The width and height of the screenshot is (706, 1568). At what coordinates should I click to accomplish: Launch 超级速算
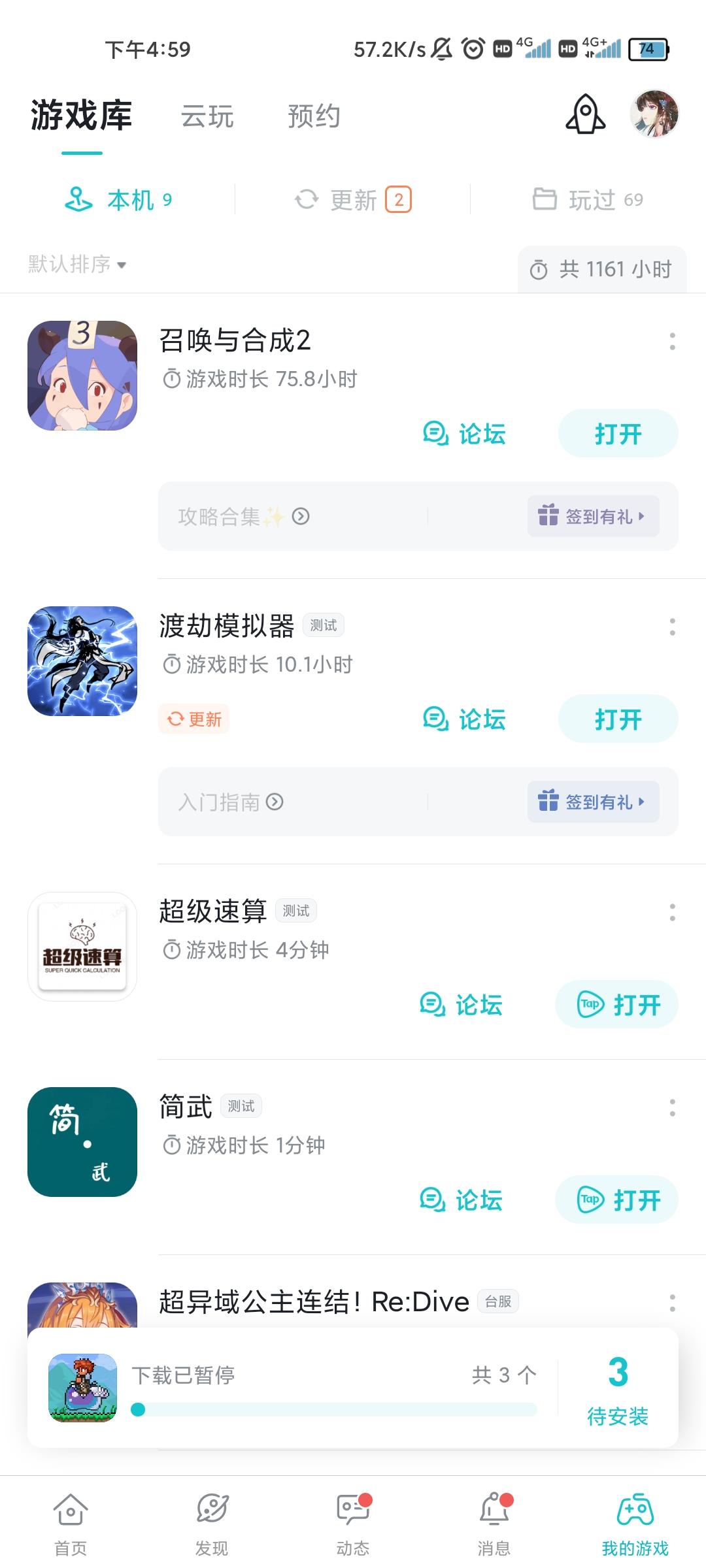[616, 1005]
